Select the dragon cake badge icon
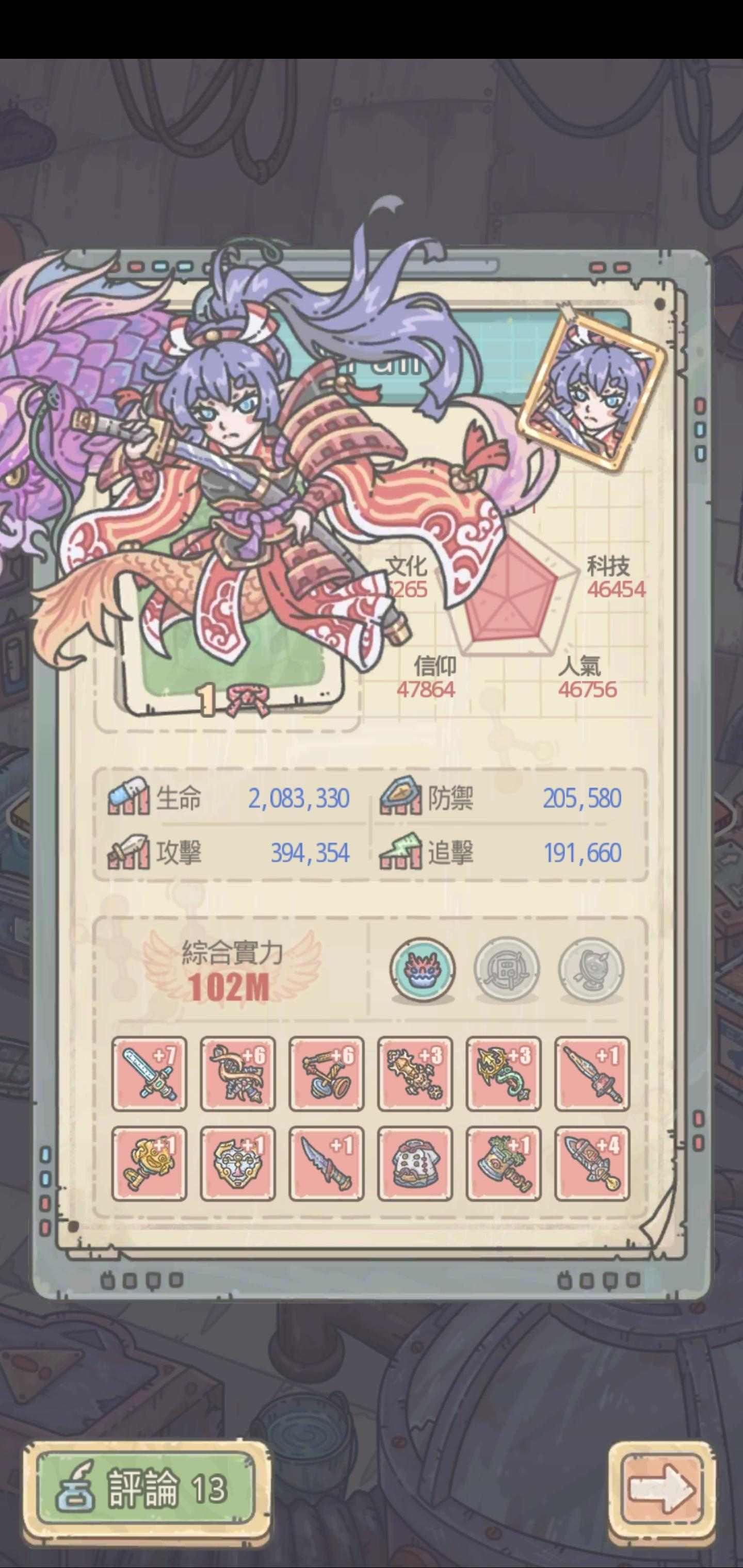 click(422, 970)
